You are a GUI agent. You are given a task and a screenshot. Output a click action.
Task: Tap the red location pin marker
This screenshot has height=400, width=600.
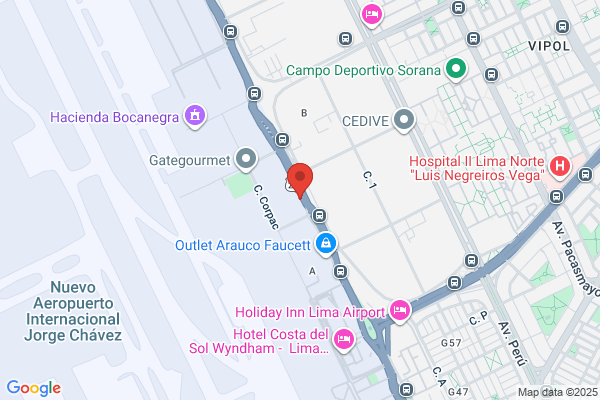coord(301,178)
